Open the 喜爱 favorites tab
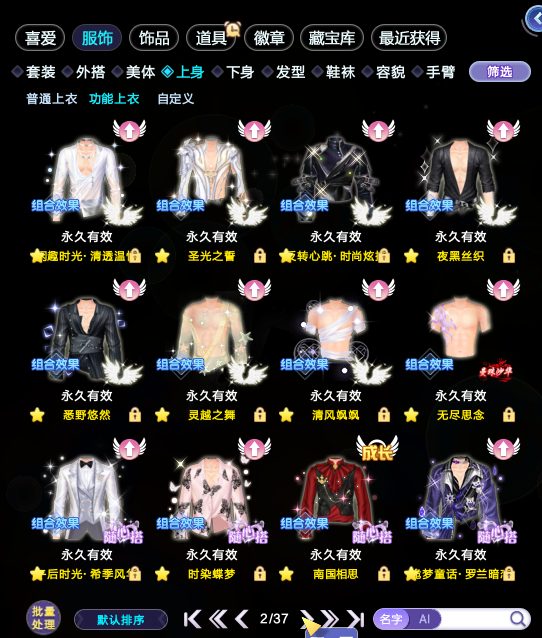Screen dimensions: 542x638 (40, 38)
